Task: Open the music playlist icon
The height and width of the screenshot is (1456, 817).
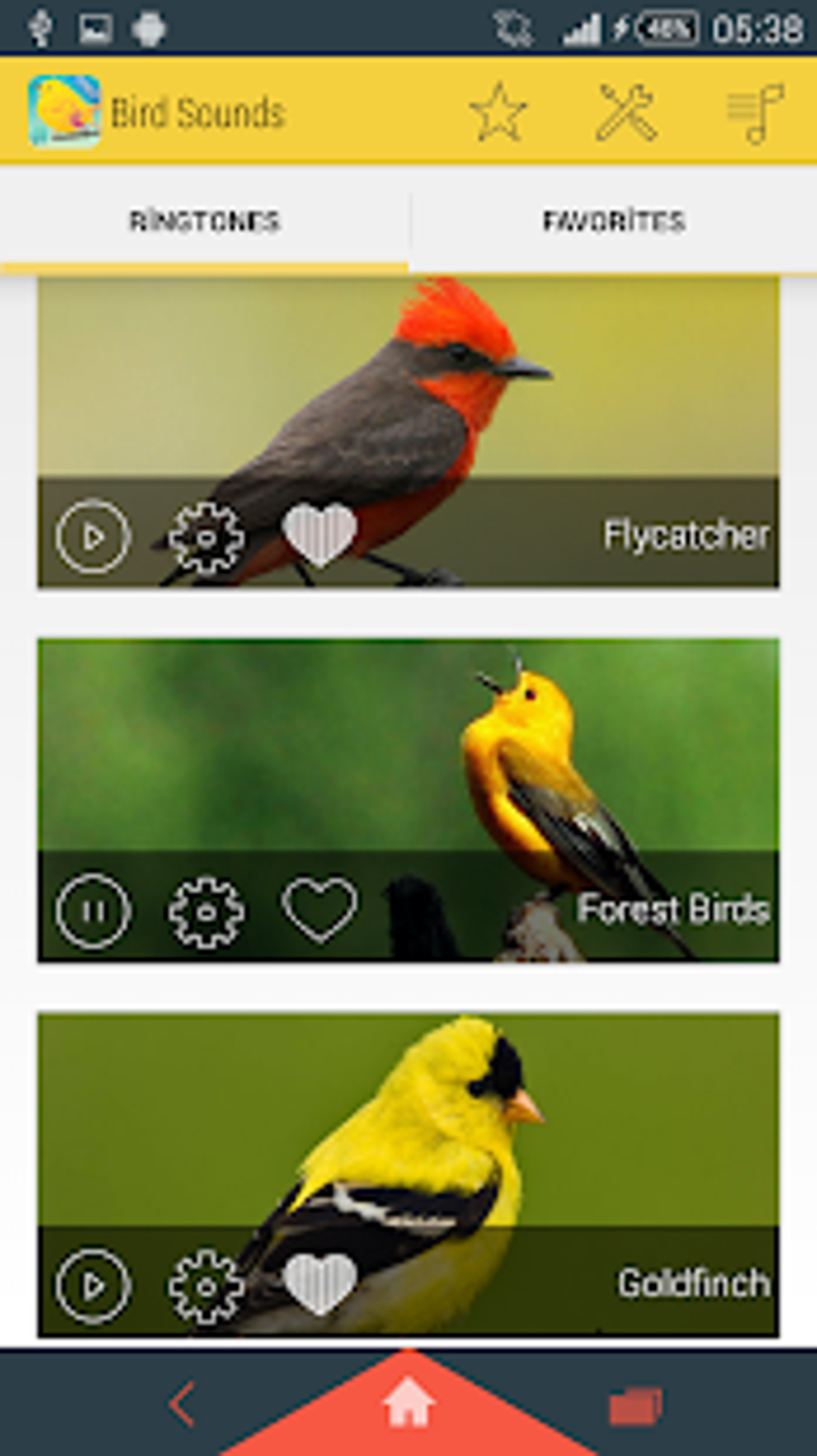Action: (x=754, y=113)
